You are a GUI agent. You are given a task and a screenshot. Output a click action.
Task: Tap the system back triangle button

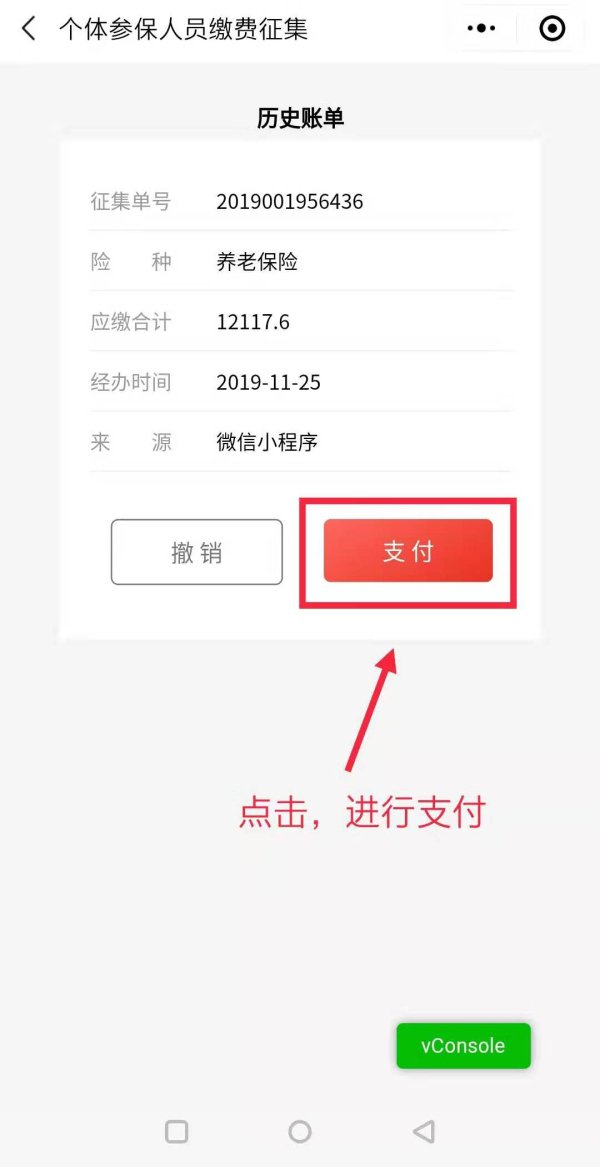click(424, 1131)
